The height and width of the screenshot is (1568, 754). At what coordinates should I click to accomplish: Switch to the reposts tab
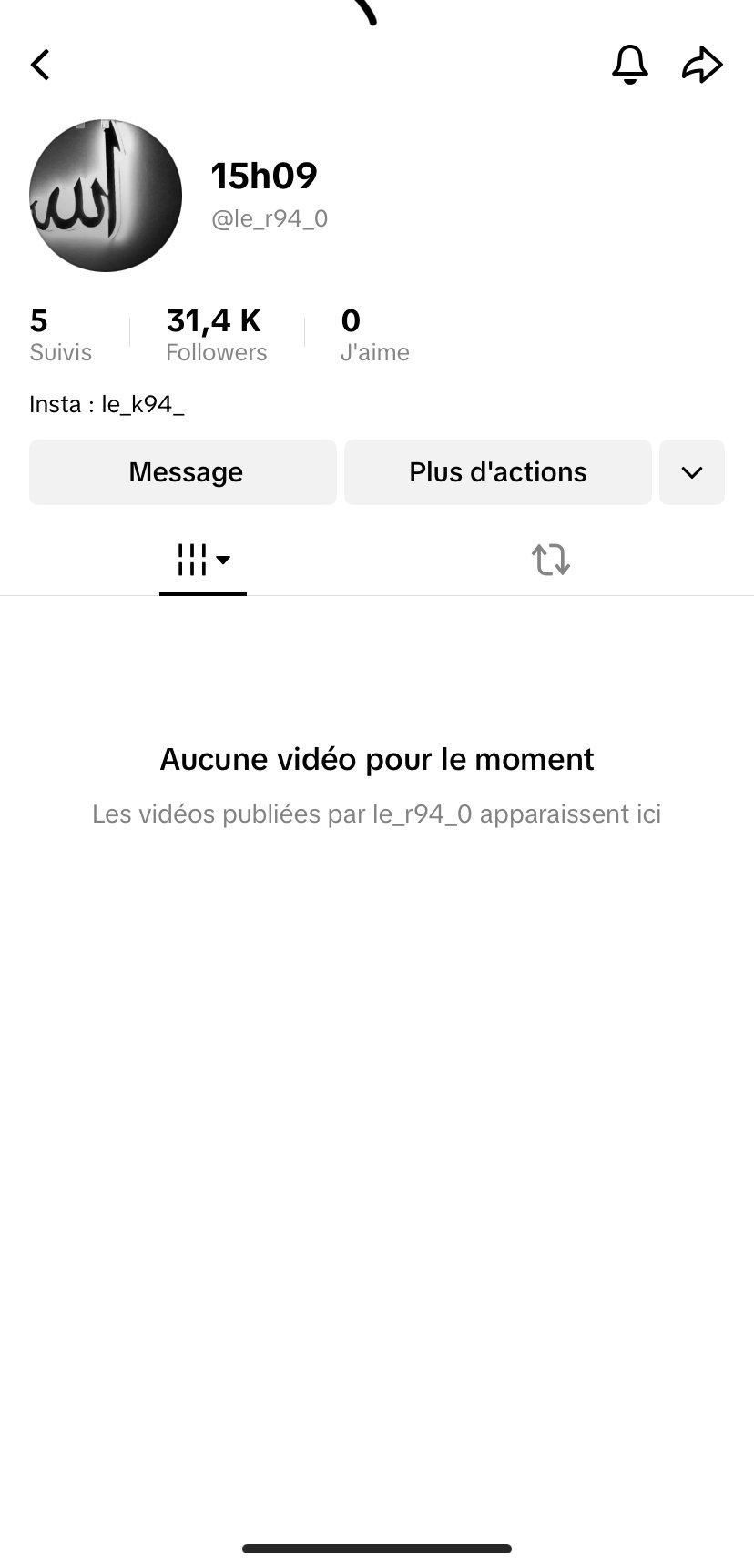551,560
